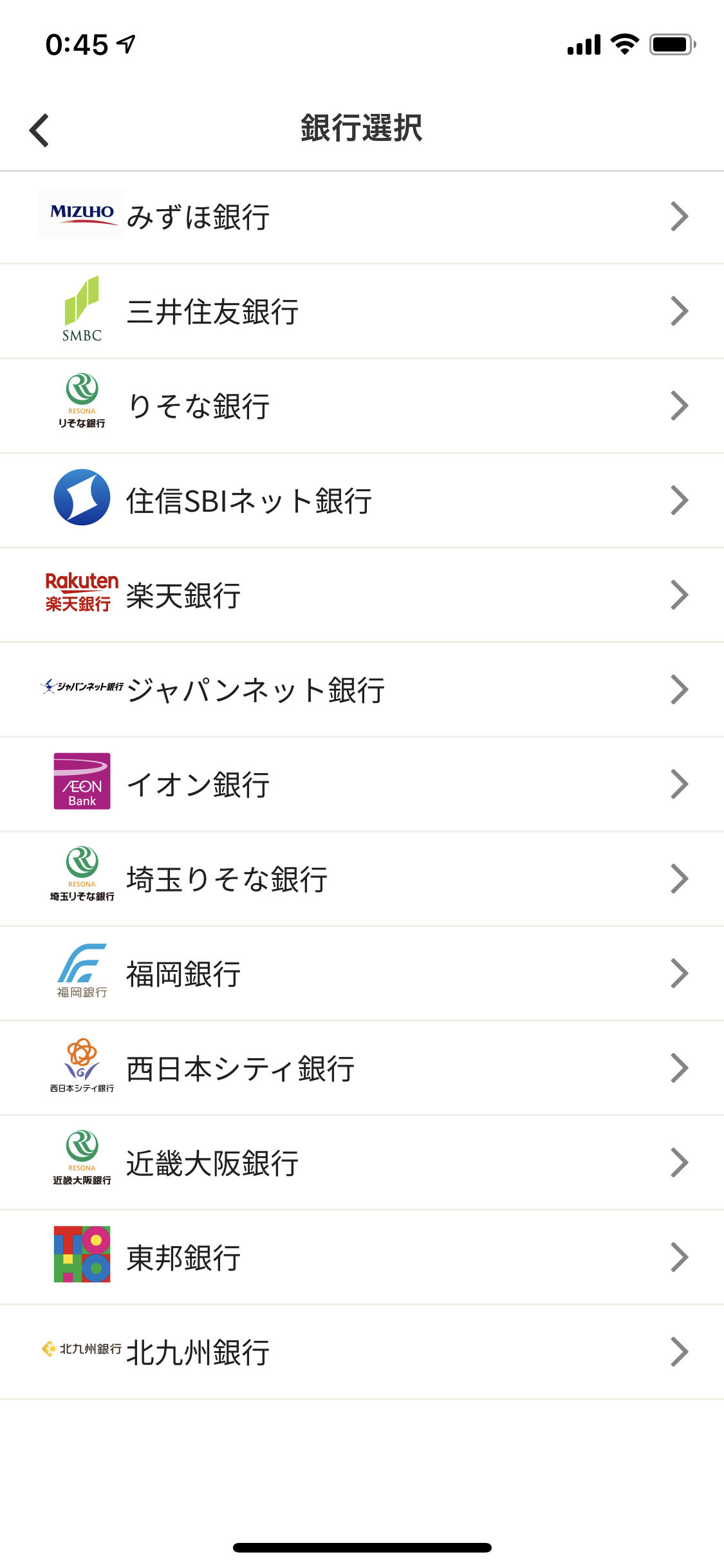
Task: Select 北九州銀行 at the list bottom
Action: click(362, 1352)
